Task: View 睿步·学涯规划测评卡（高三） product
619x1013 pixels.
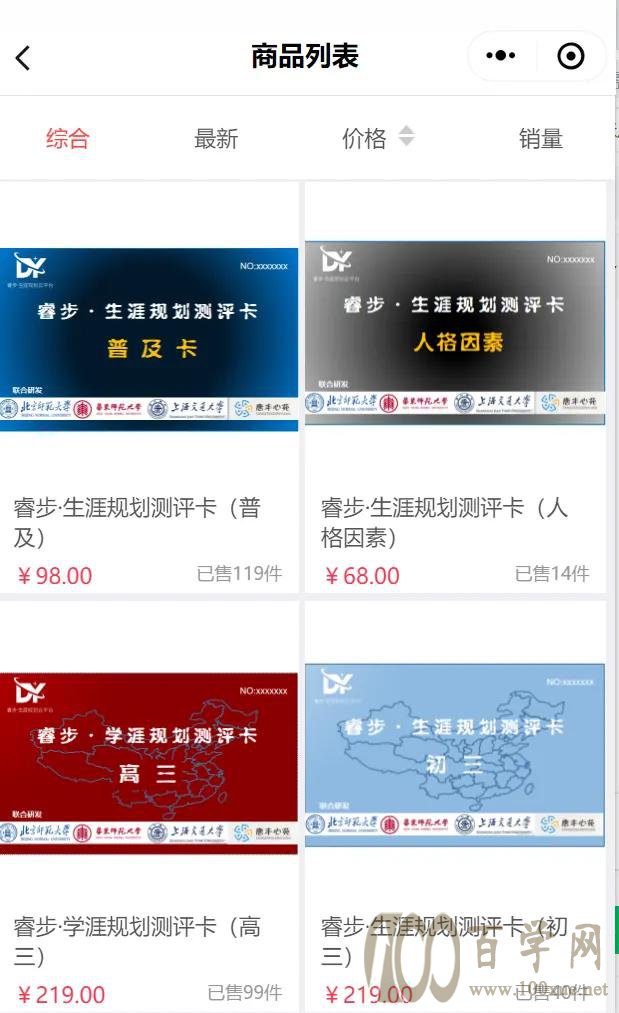Action: coord(149,762)
